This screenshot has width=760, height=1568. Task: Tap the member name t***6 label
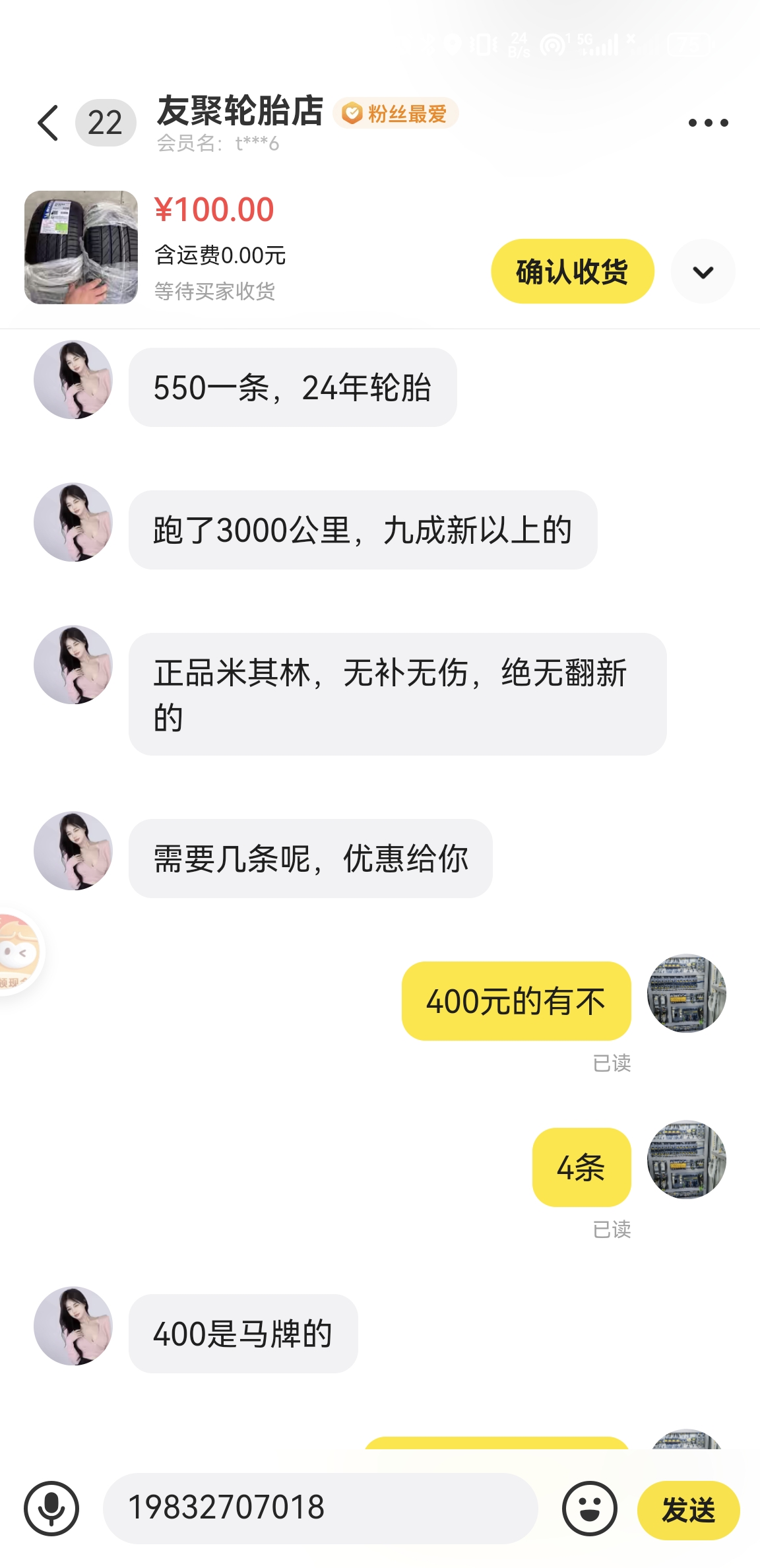click(x=218, y=144)
